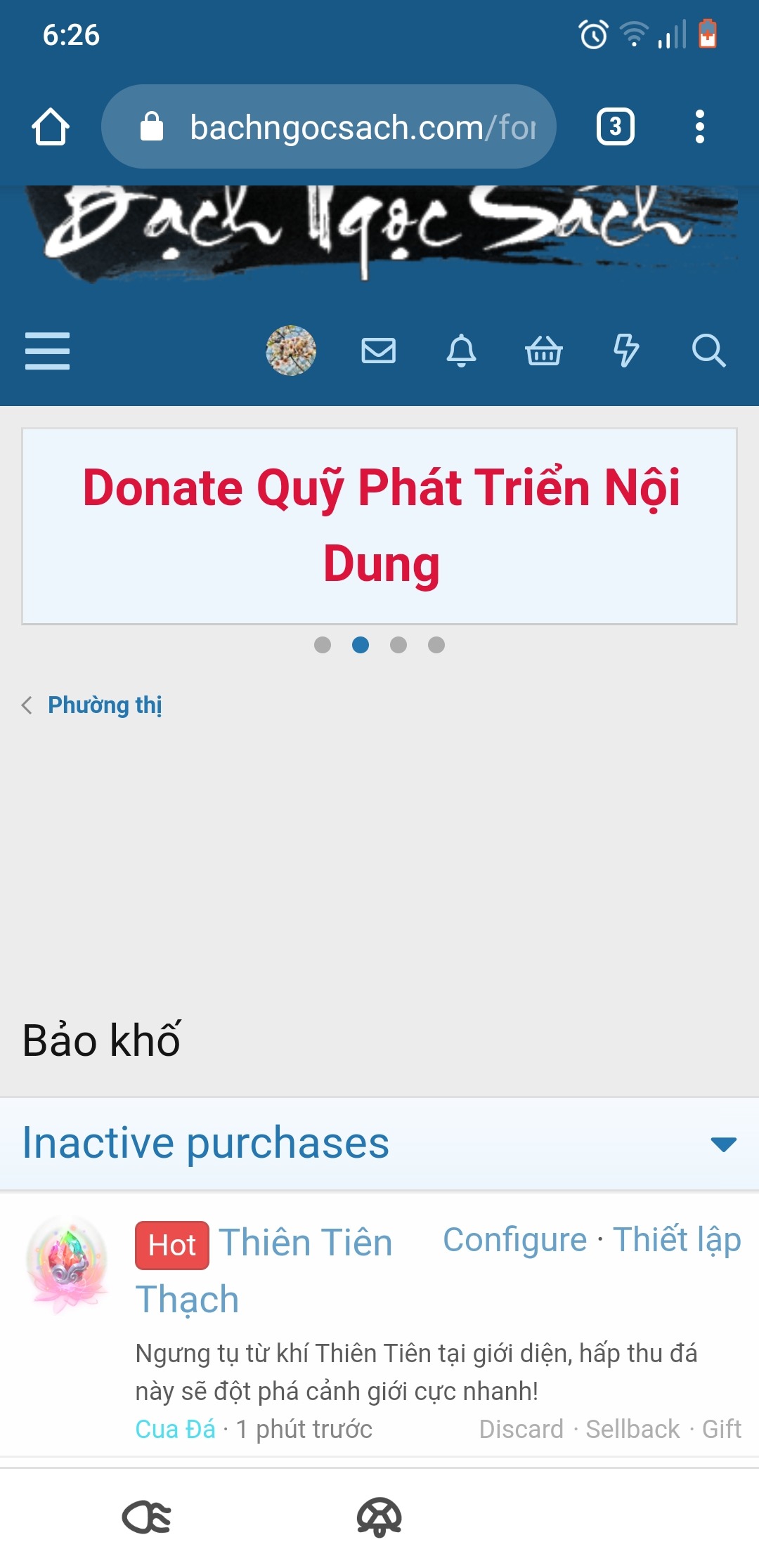Open the Thiên Tiên Thạch item
Image resolution: width=759 pixels, height=1568 pixels.
(305, 1243)
